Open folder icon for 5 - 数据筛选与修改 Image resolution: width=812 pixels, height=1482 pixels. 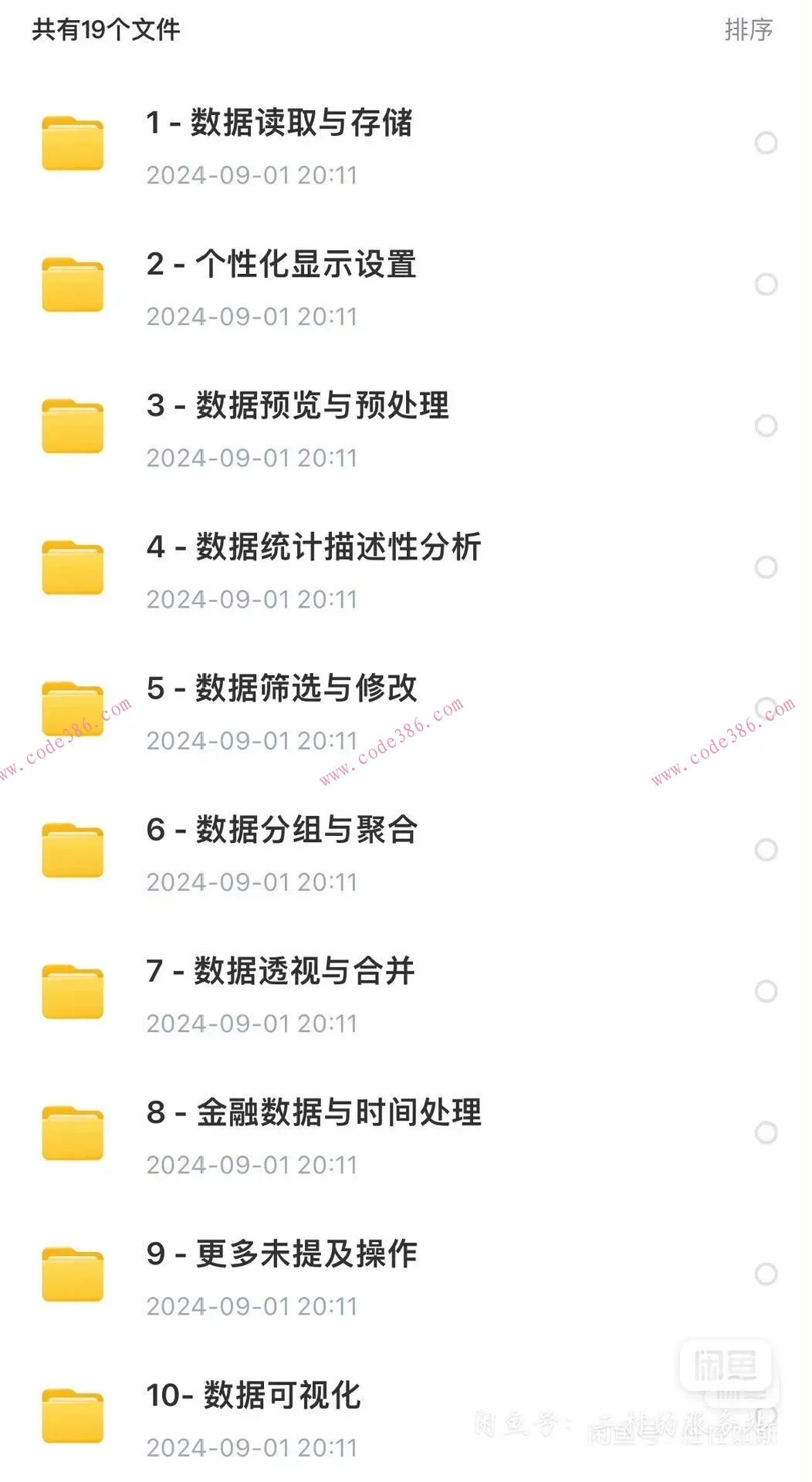click(73, 706)
